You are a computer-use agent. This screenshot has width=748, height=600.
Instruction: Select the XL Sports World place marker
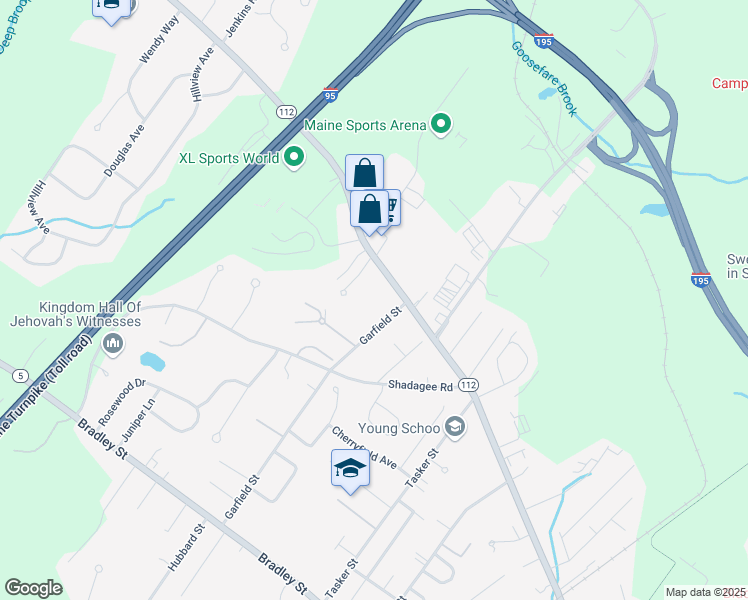[x=294, y=157]
